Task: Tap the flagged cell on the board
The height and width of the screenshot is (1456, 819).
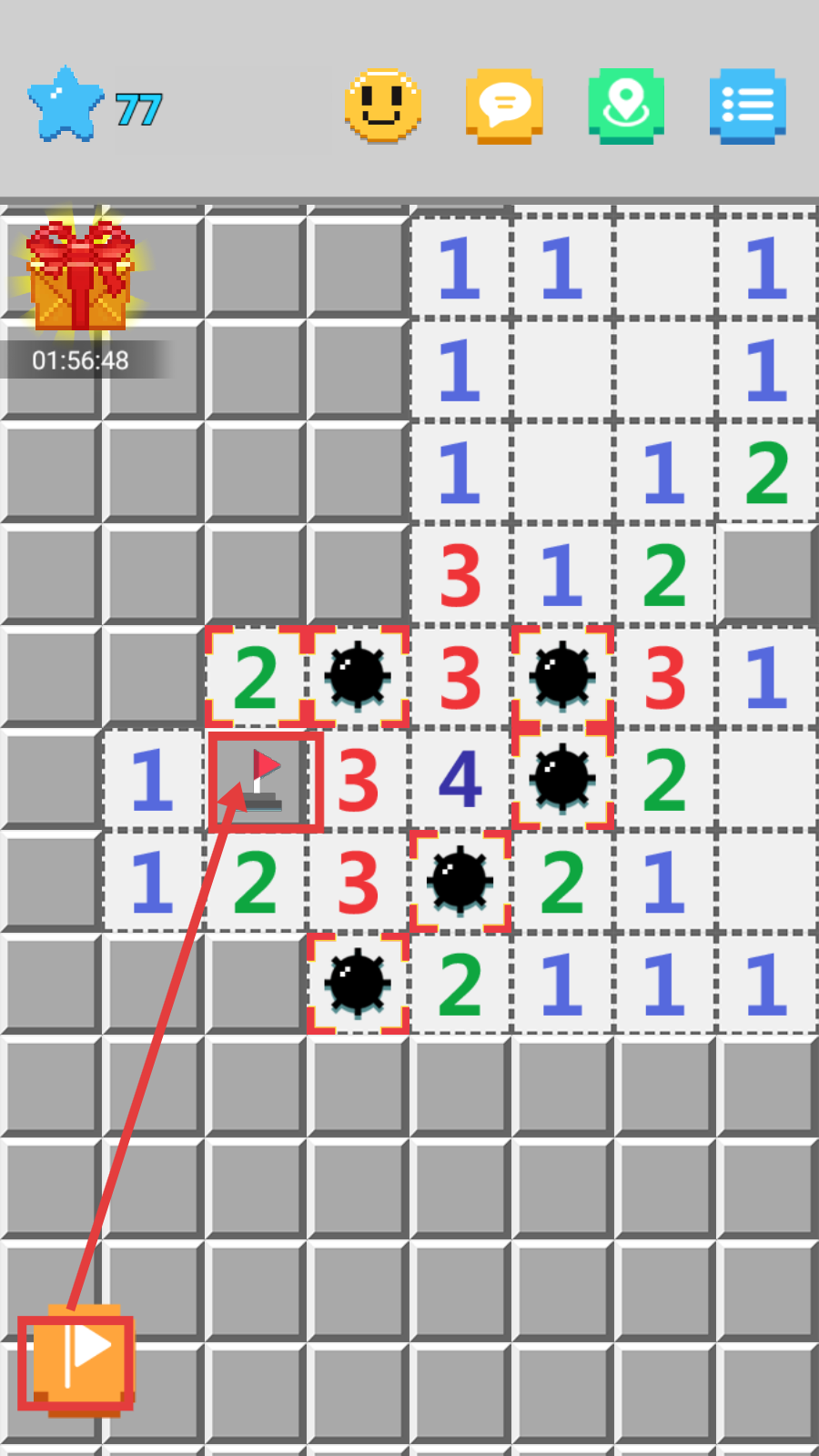Action: (265, 781)
